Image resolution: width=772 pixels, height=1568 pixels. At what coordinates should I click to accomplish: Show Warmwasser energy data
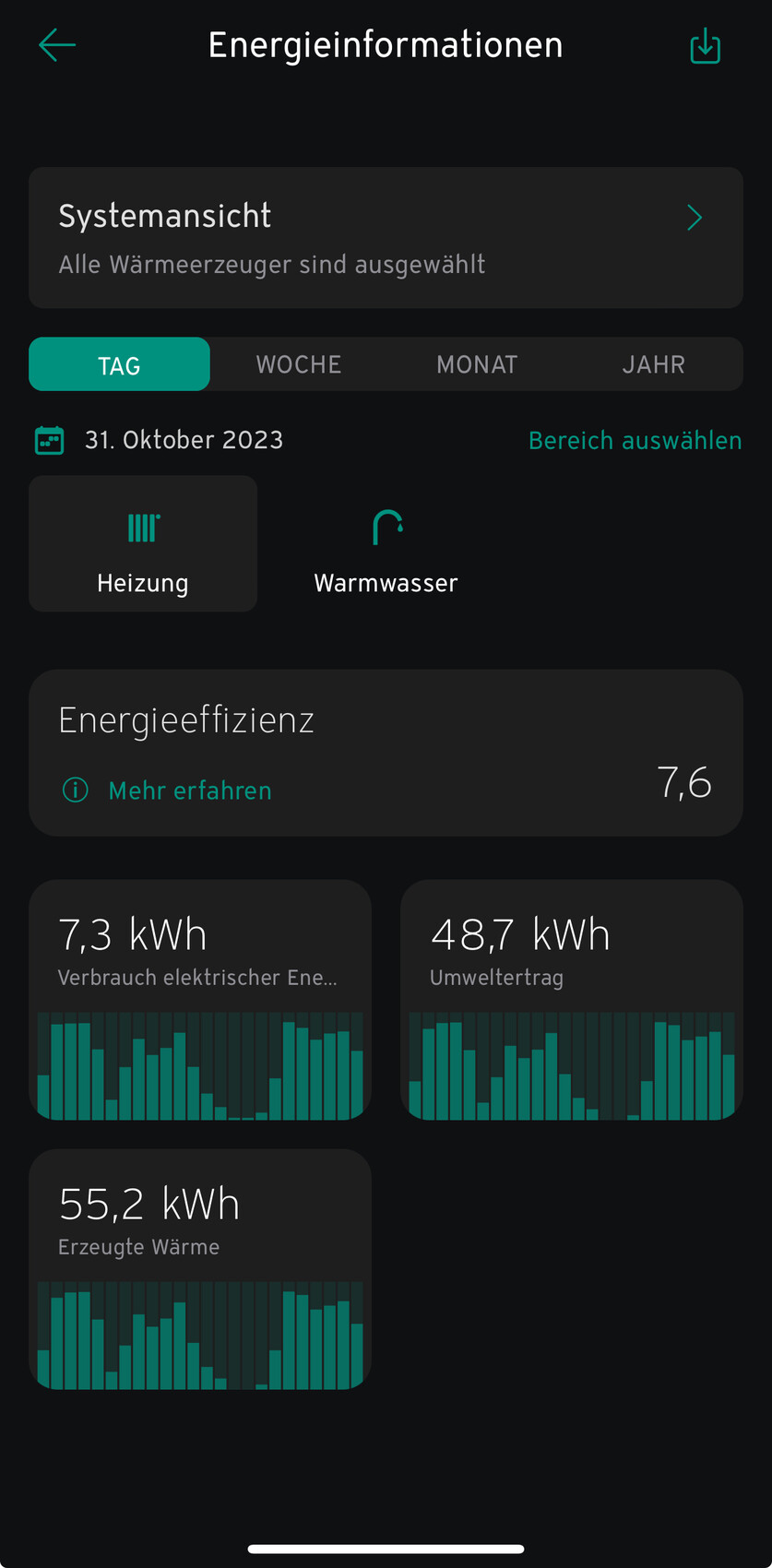click(386, 544)
